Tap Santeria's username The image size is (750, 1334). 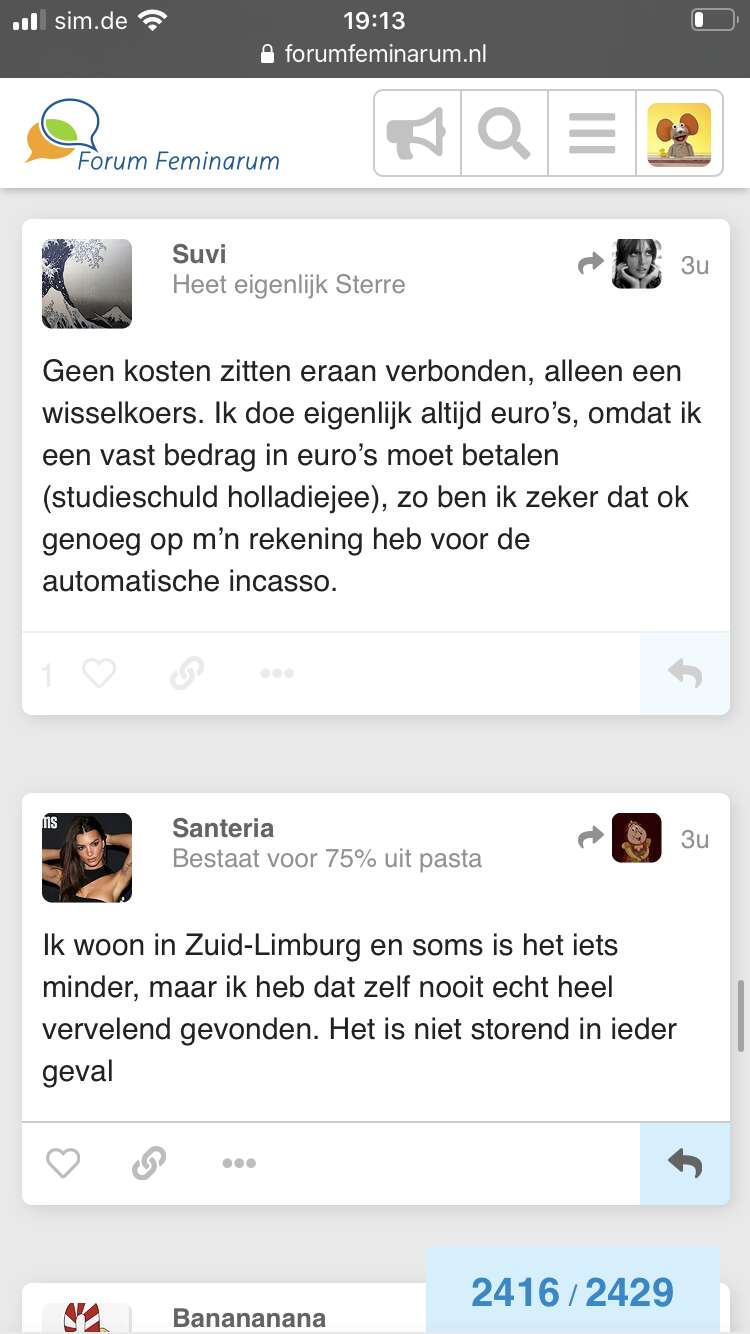pos(223,828)
